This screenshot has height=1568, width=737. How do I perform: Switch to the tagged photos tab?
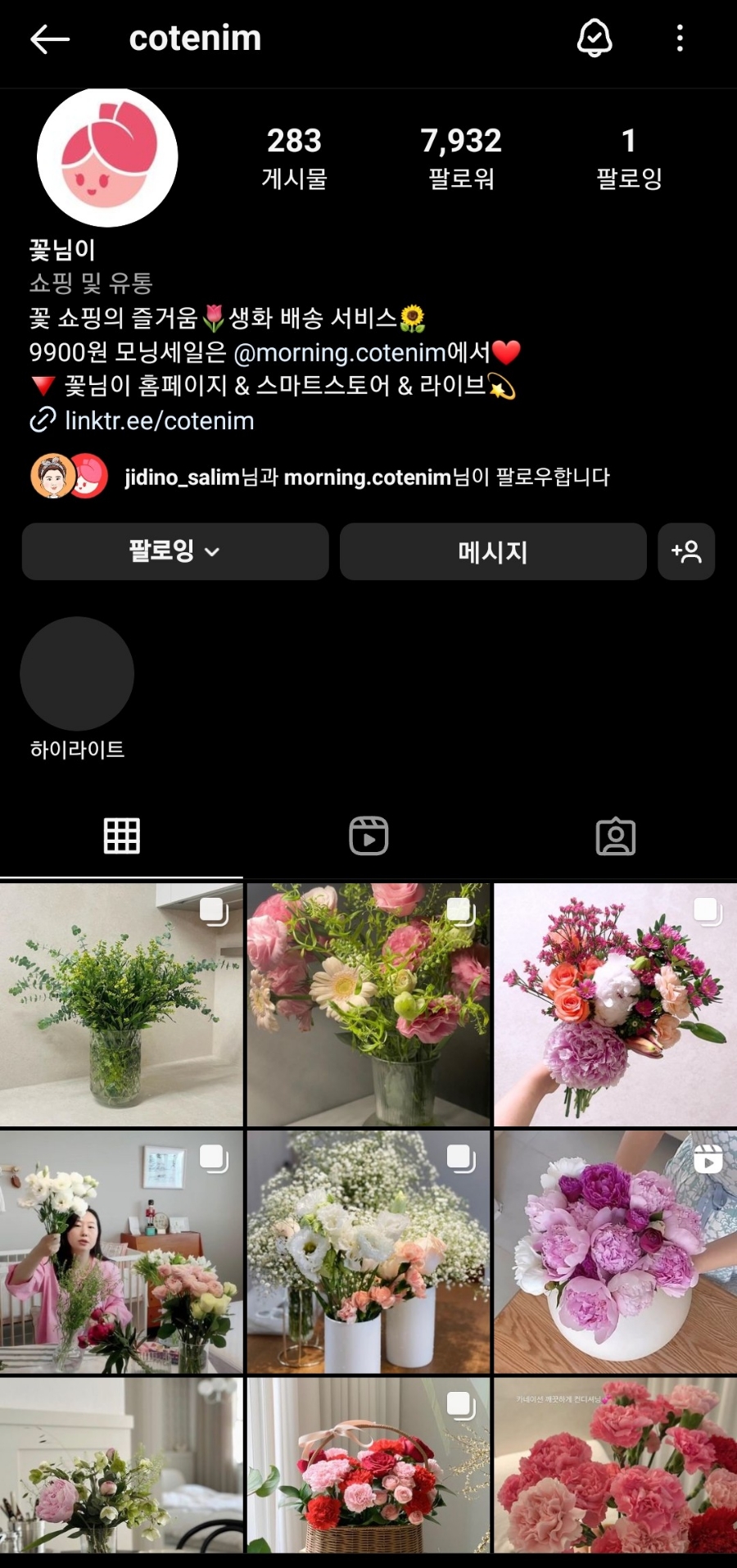[615, 836]
